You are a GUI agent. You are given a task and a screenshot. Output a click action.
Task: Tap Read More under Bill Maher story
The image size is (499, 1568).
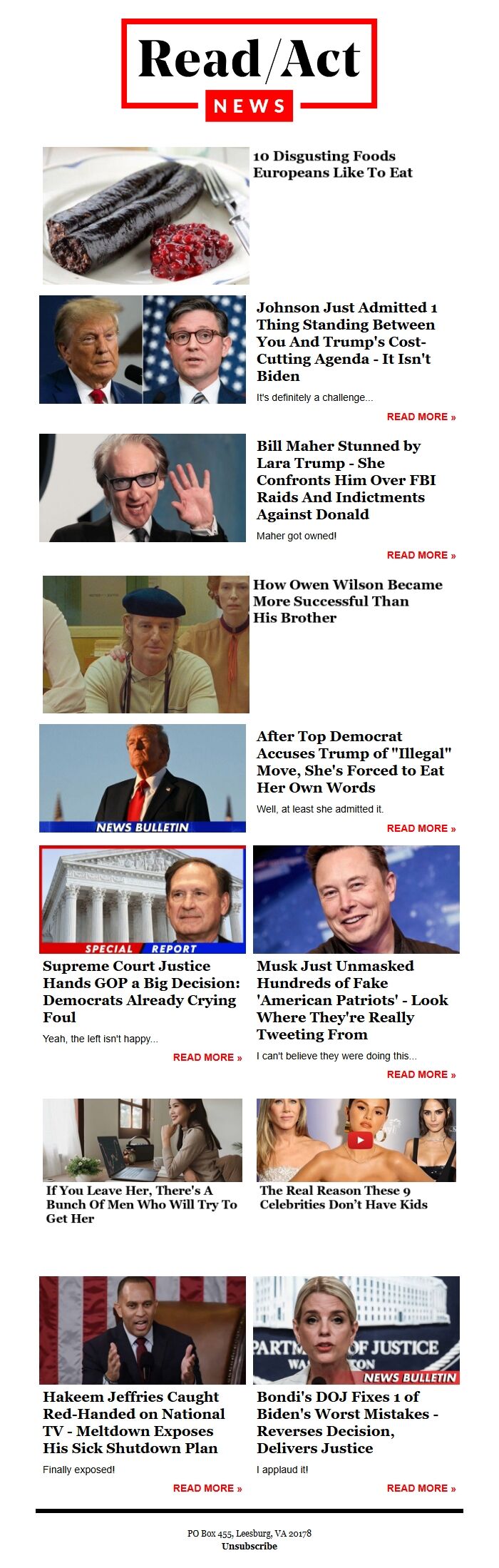coord(421,555)
